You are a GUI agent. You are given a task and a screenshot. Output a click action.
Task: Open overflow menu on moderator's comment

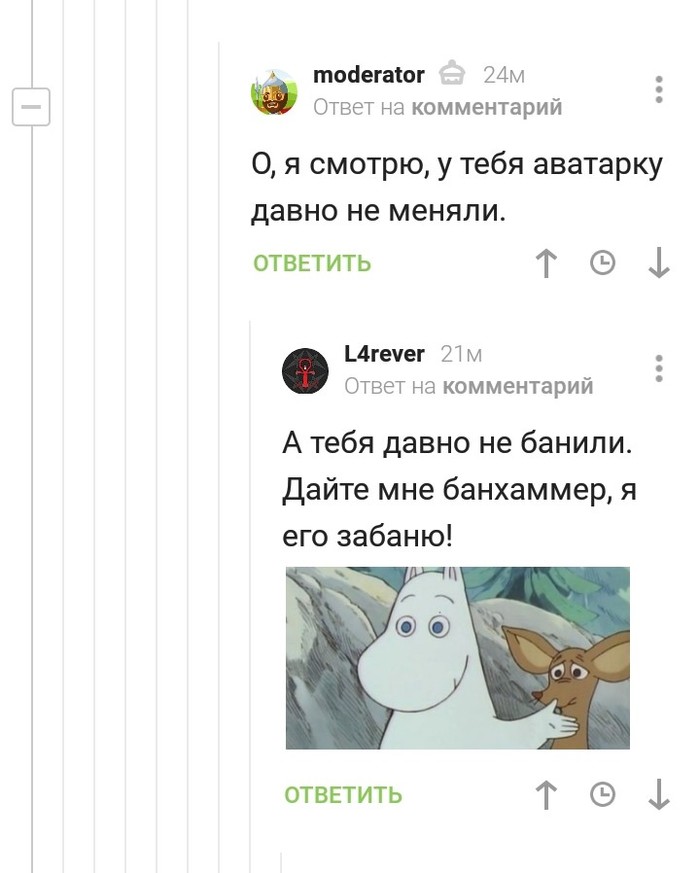coord(659,90)
